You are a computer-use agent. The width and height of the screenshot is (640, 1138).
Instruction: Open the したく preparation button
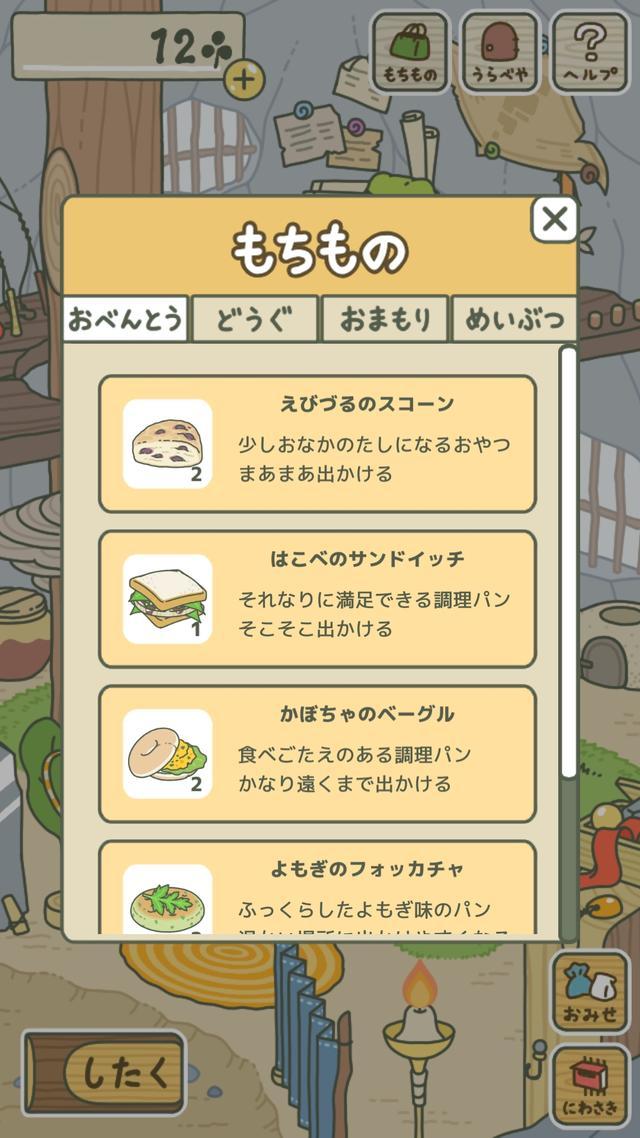(105, 1073)
